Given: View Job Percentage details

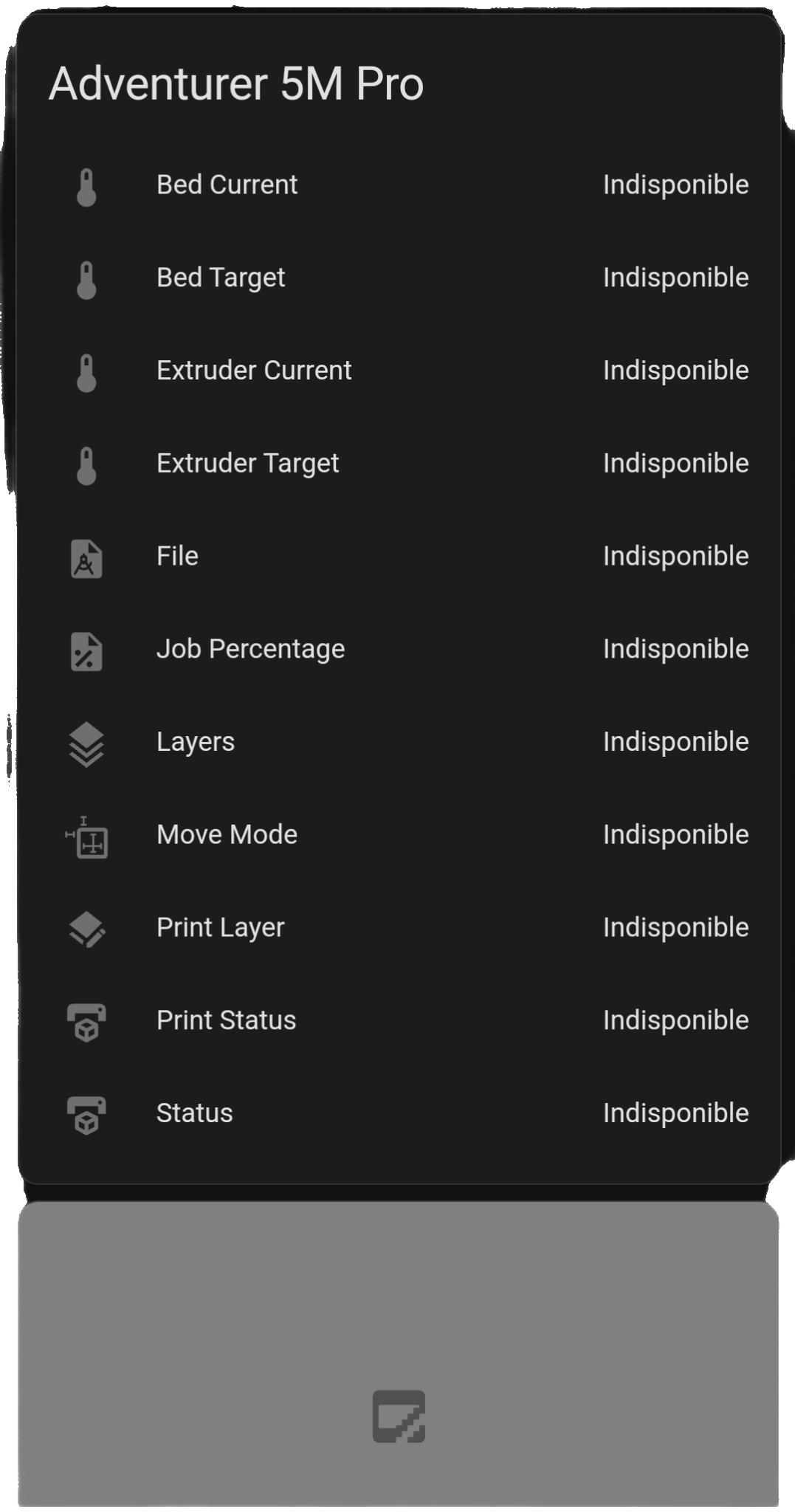Looking at the screenshot, I should tap(399, 650).
